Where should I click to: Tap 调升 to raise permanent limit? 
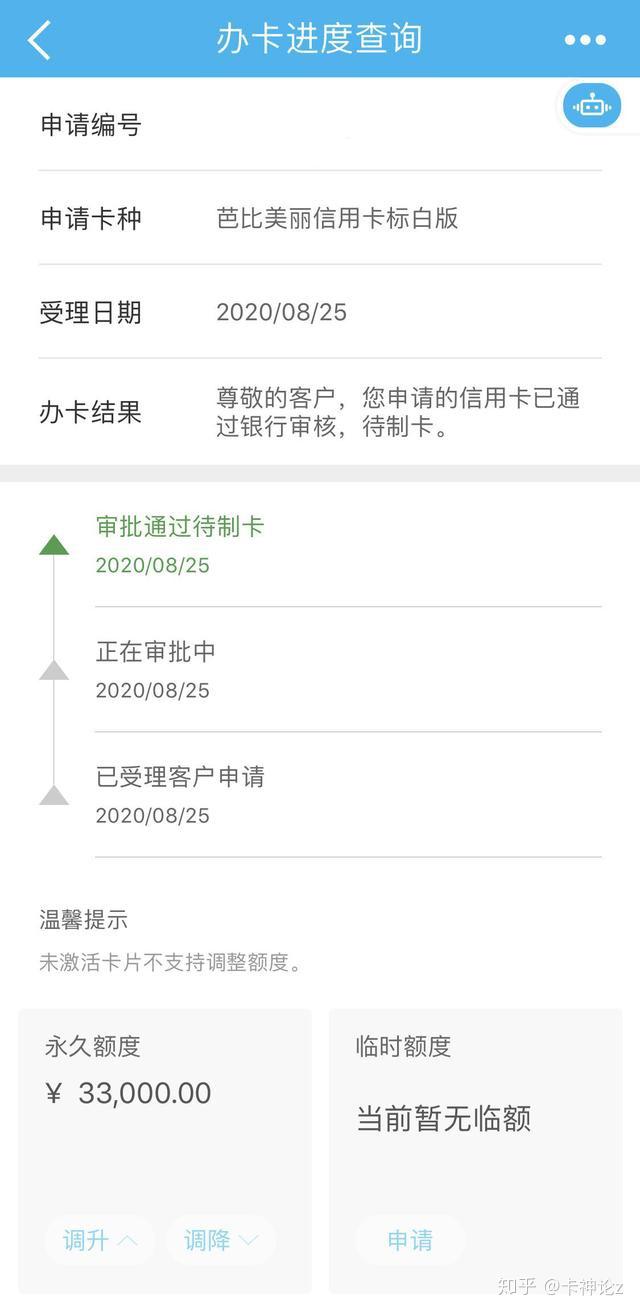coord(99,1240)
